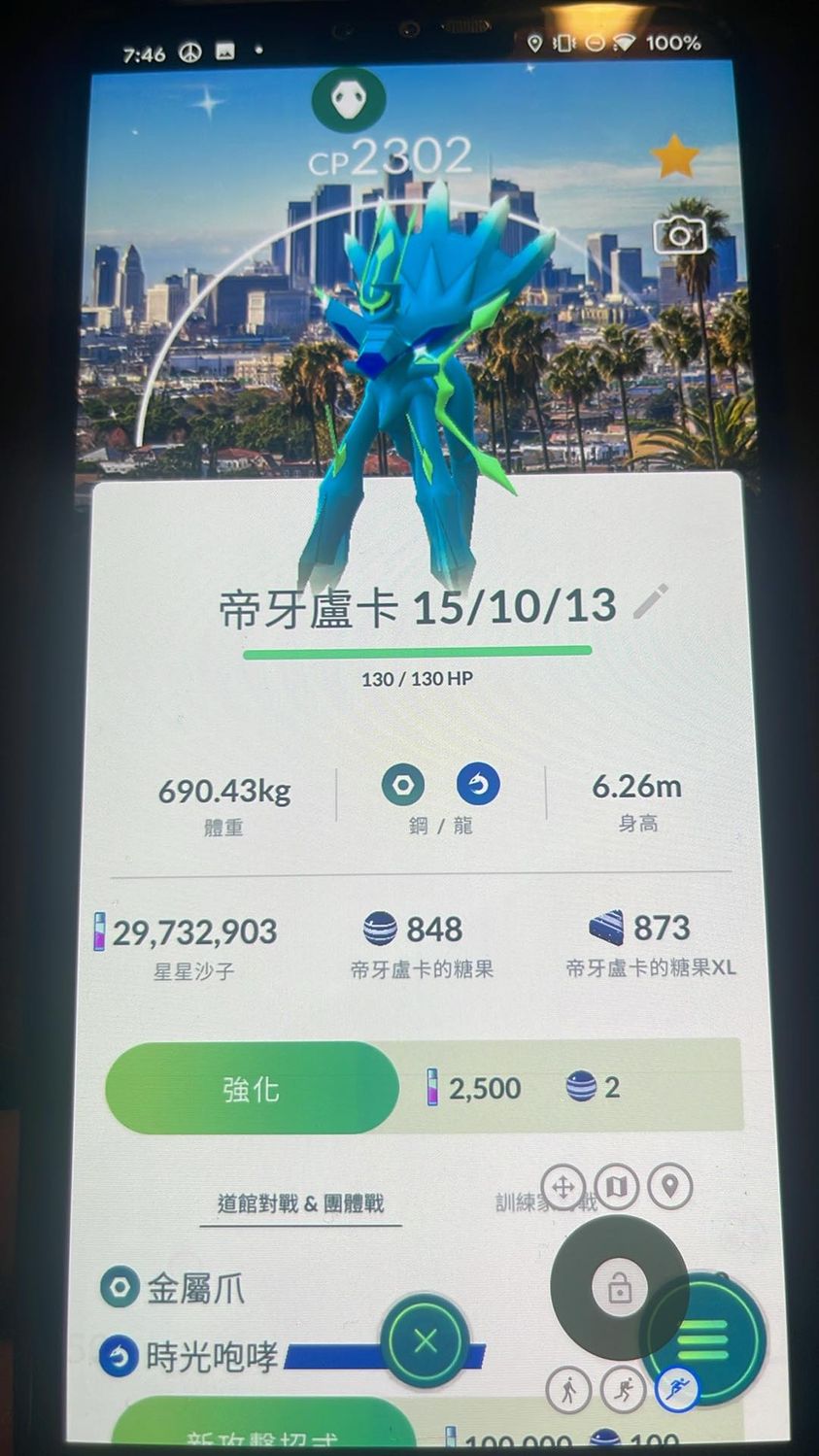This screenshot has width=819, height=1456.
Task: Toggle the favorite star
Action: 674,157
